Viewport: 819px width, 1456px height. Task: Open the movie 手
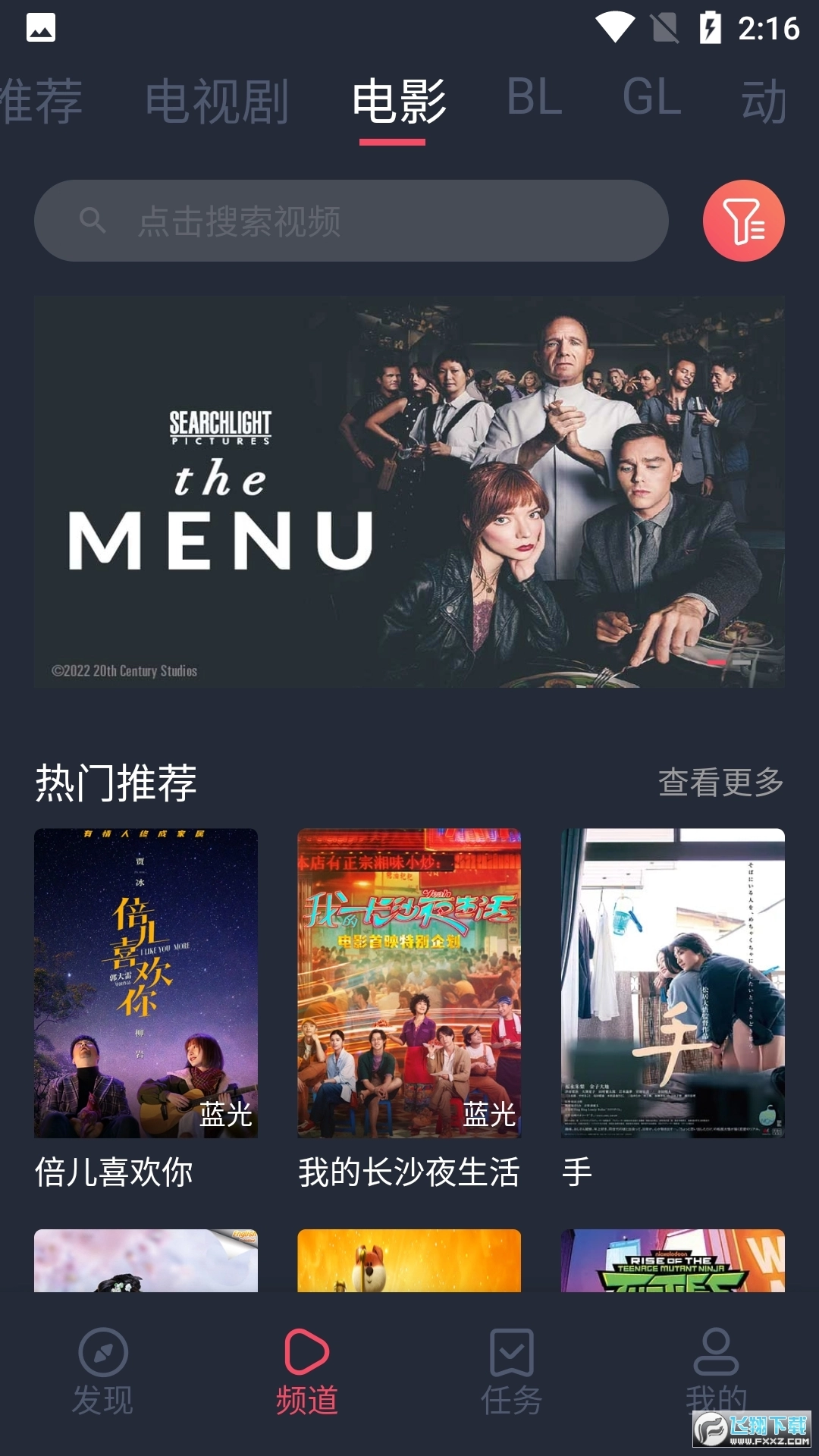coord(673,983)
